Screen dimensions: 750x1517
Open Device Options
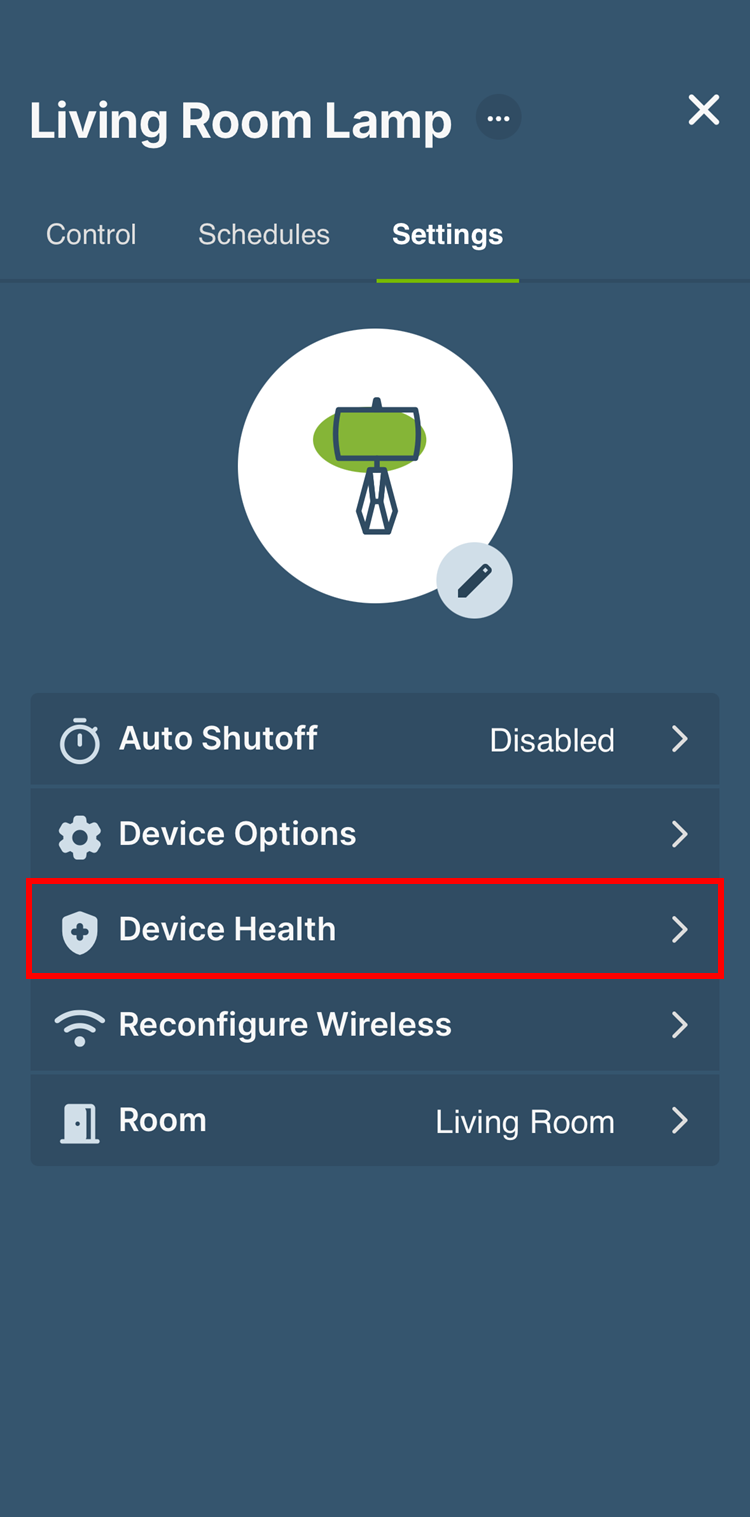[375, 834]
